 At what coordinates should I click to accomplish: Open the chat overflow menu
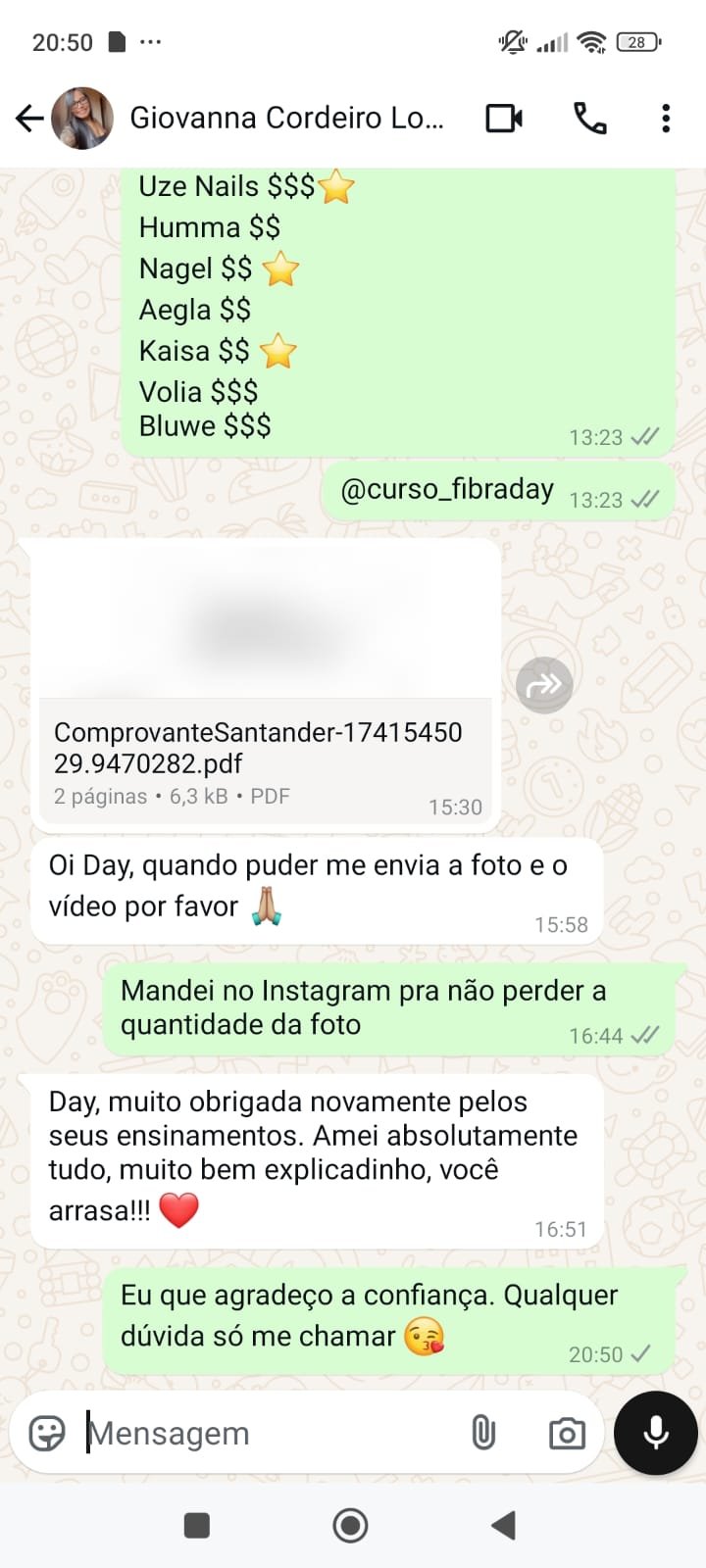pyautogui.click(x=666, y=119)
